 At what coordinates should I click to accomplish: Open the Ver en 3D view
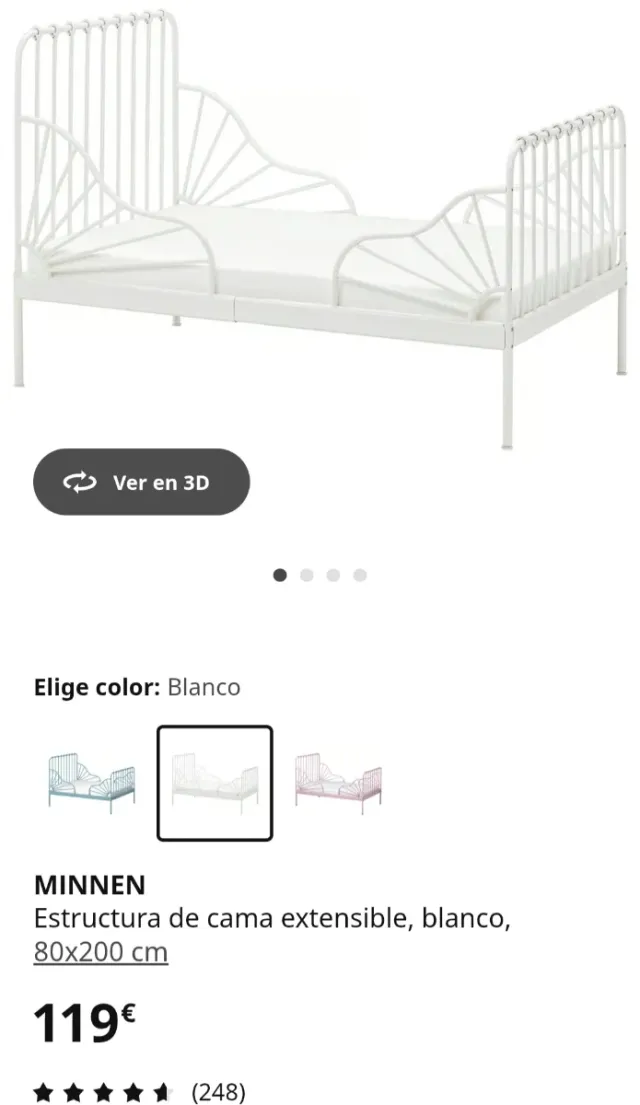[x=141, y=482]
